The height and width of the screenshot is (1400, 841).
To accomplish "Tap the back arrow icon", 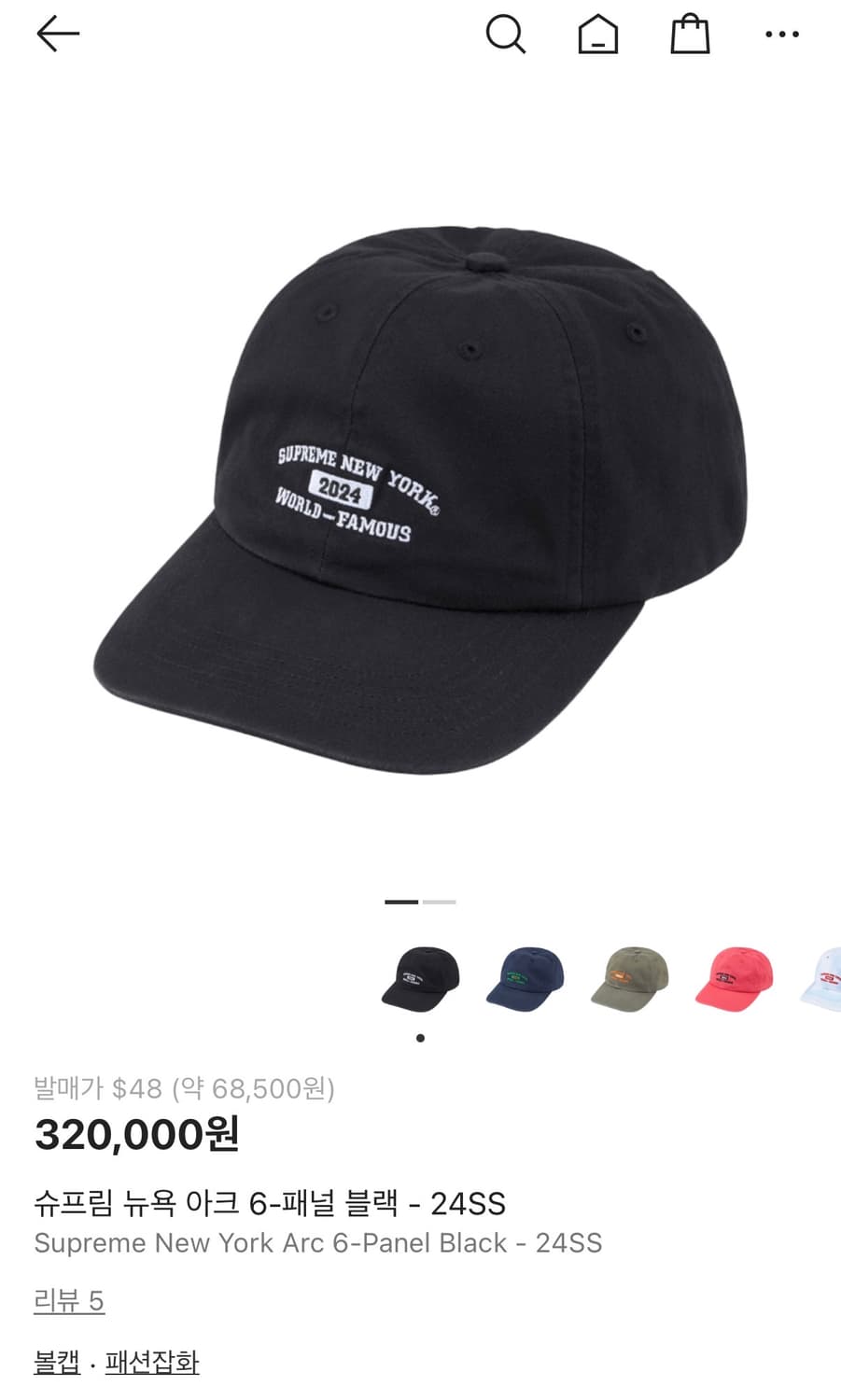I will [56, 34].
